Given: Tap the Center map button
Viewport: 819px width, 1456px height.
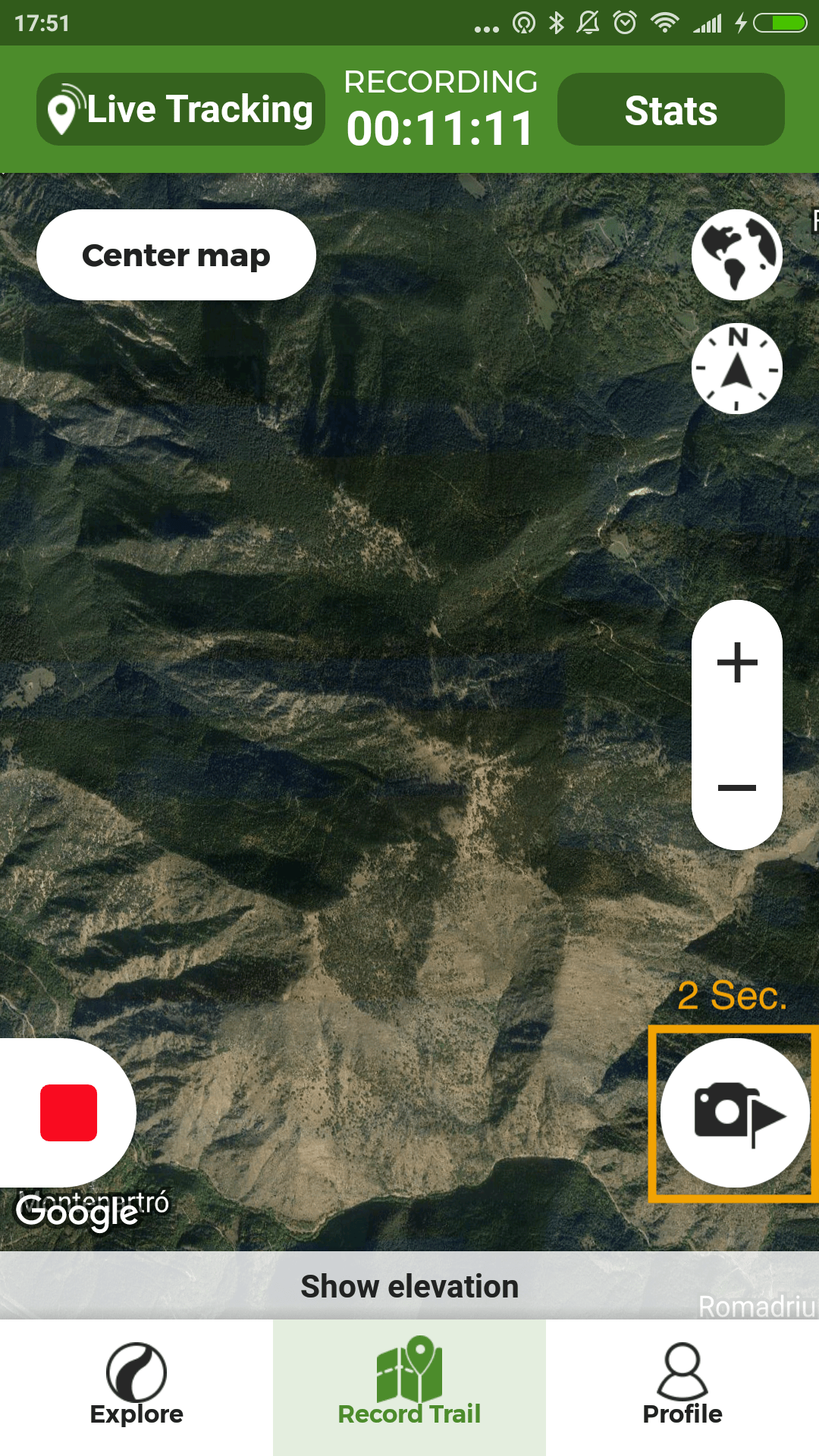Looking at the screenshot, I should pyautogui.click(x=176, y=255).
